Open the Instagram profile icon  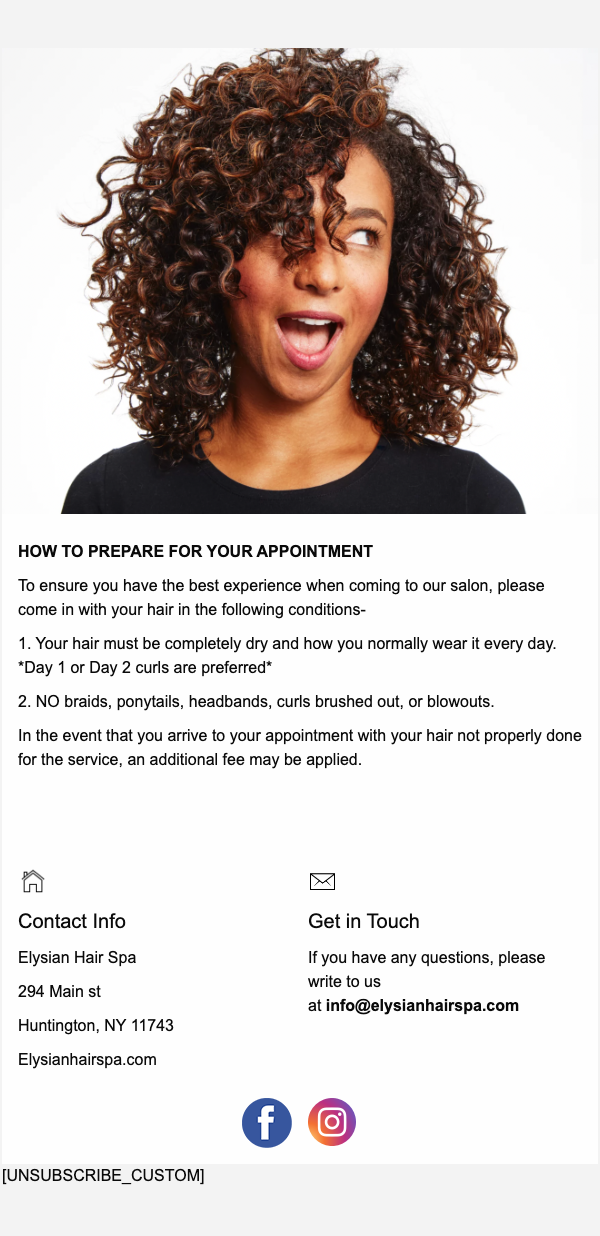(332, 1122)
